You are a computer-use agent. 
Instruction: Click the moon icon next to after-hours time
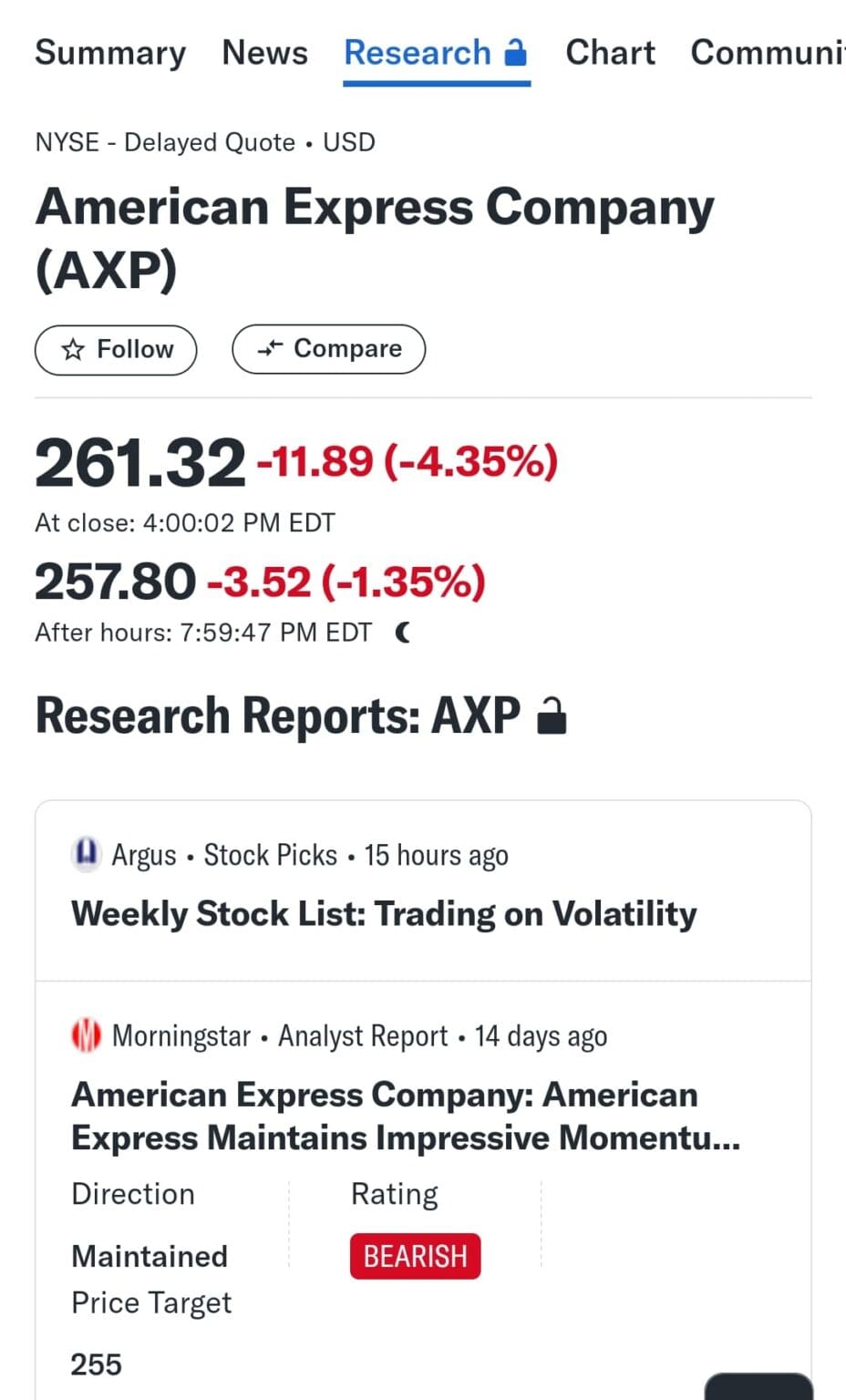pos(402,631)
